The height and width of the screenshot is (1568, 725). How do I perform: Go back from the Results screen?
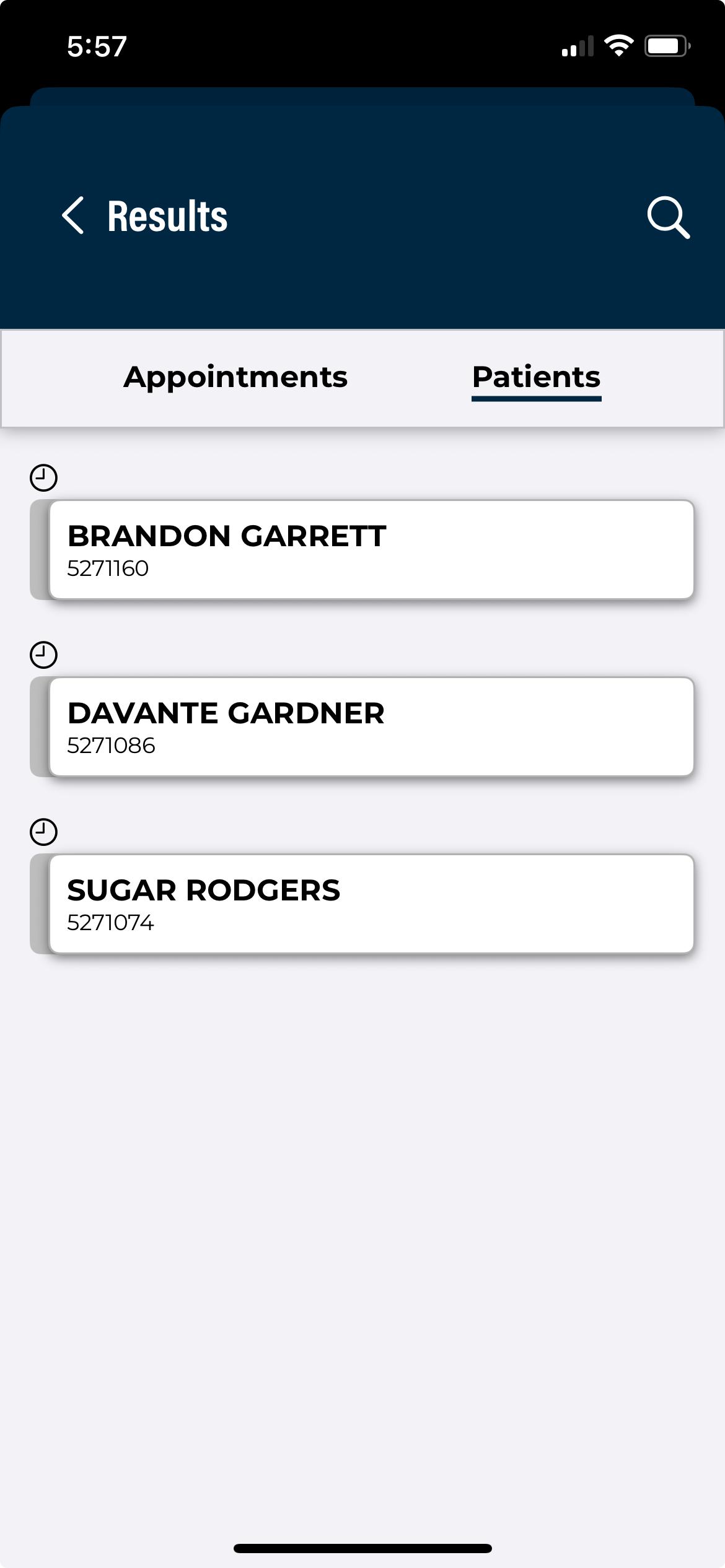73,216
